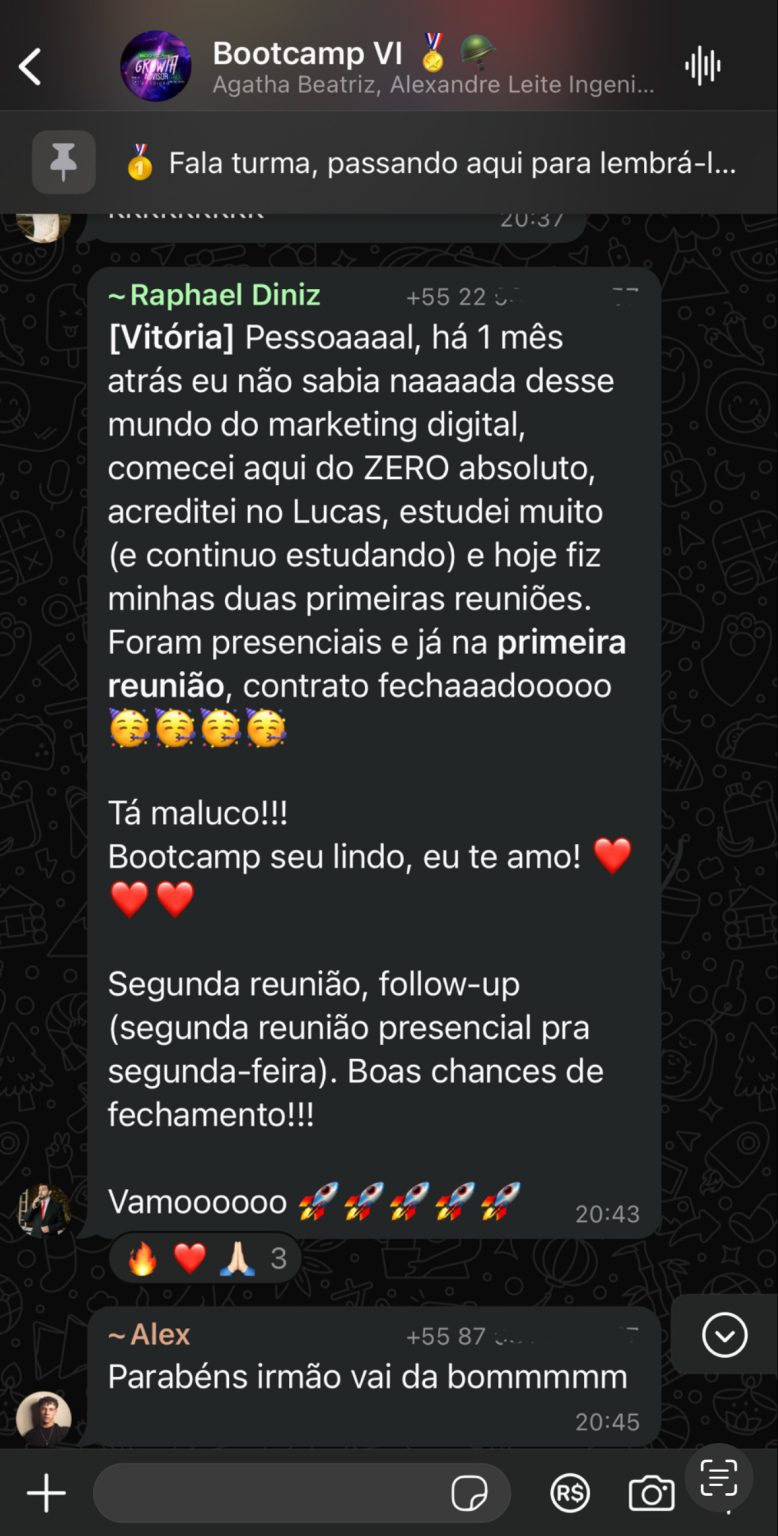Tap the audio waveform icon in the header
This screenshot has width=778, height=1536.
[704, 63]
